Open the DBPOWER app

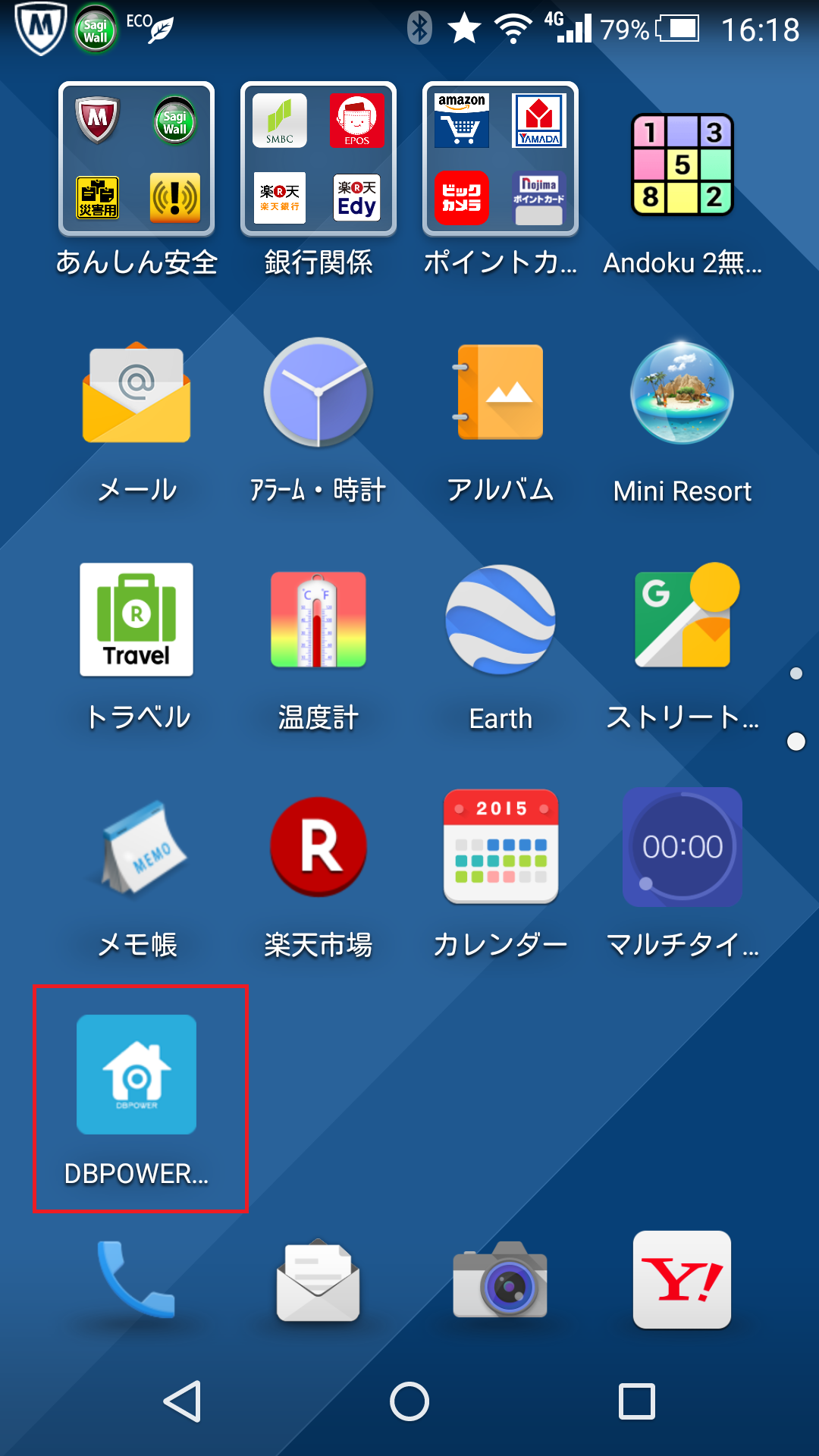[x=136, y=1075]
